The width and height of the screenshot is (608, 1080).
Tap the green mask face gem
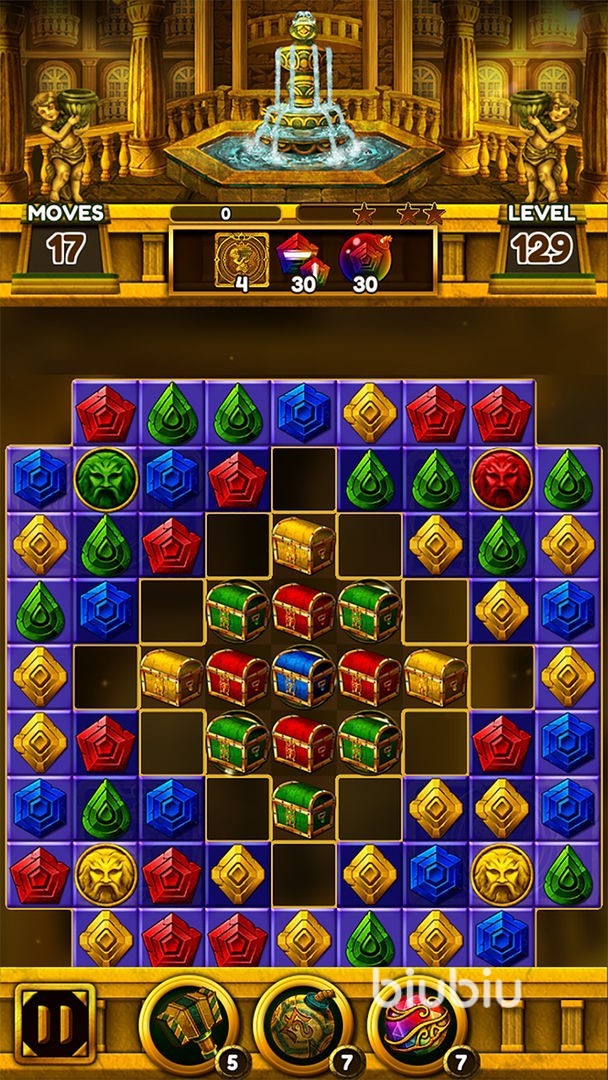point(106,479)
